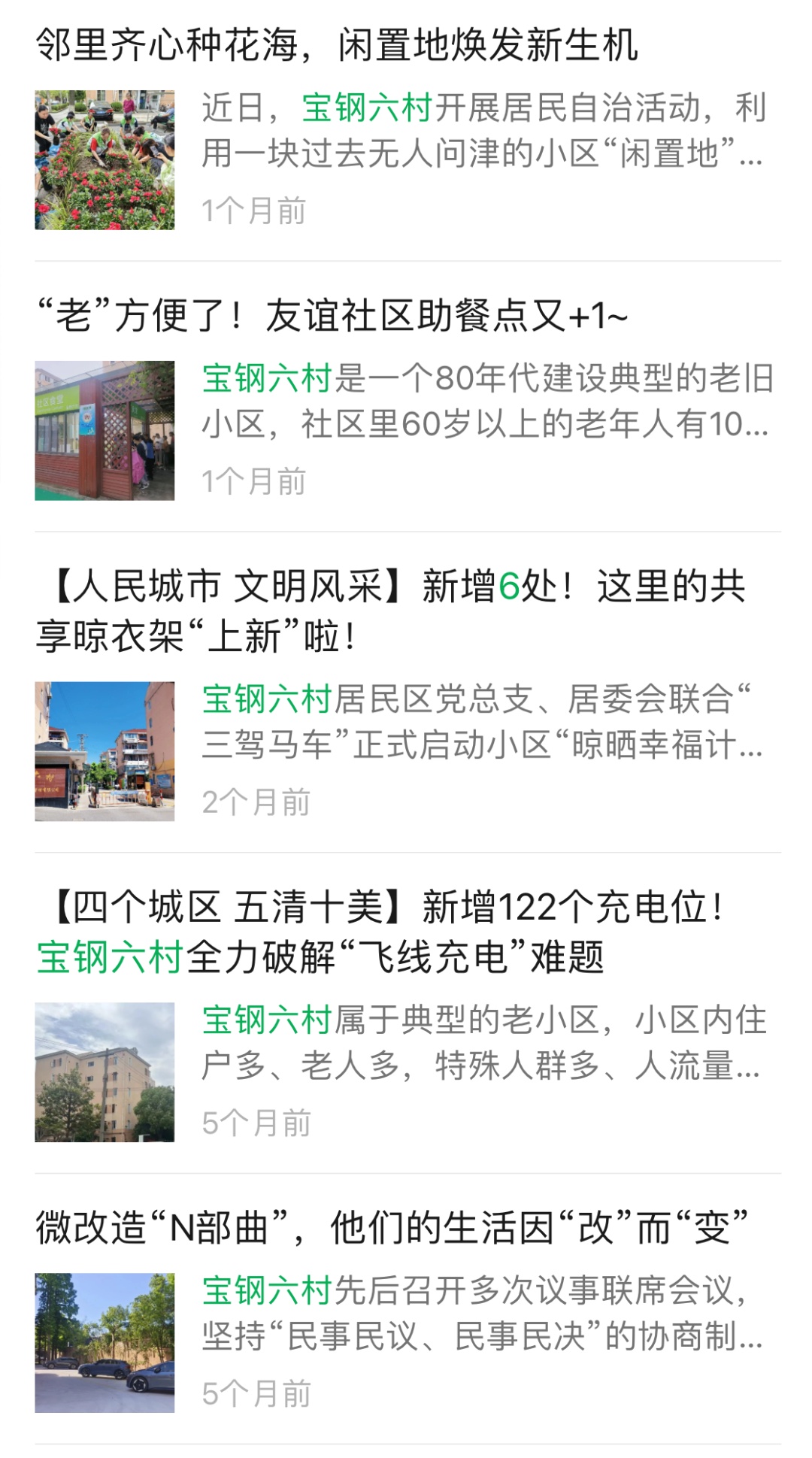
Task: View the 微改造“N部曲” article
Action: (x=391, y=1228)
